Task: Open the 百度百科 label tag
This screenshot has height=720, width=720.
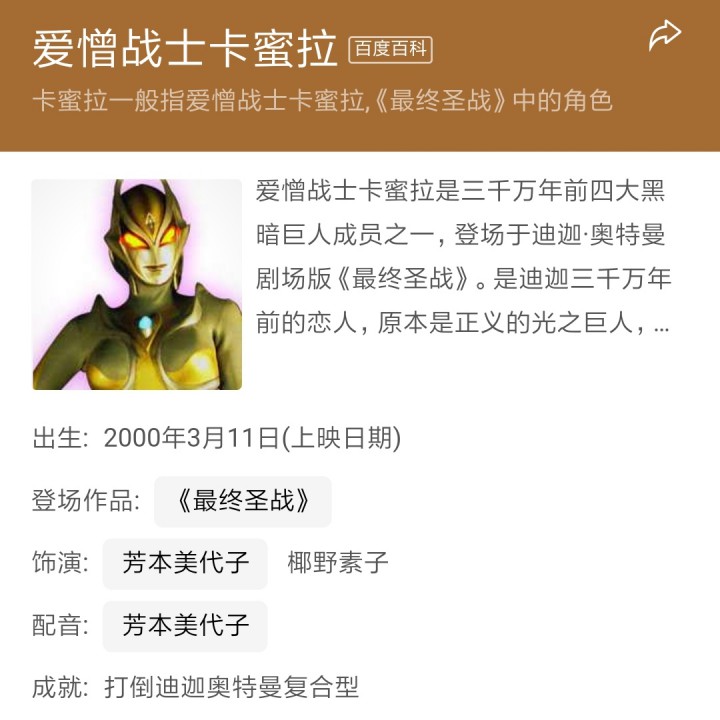Action: point(390,49)
